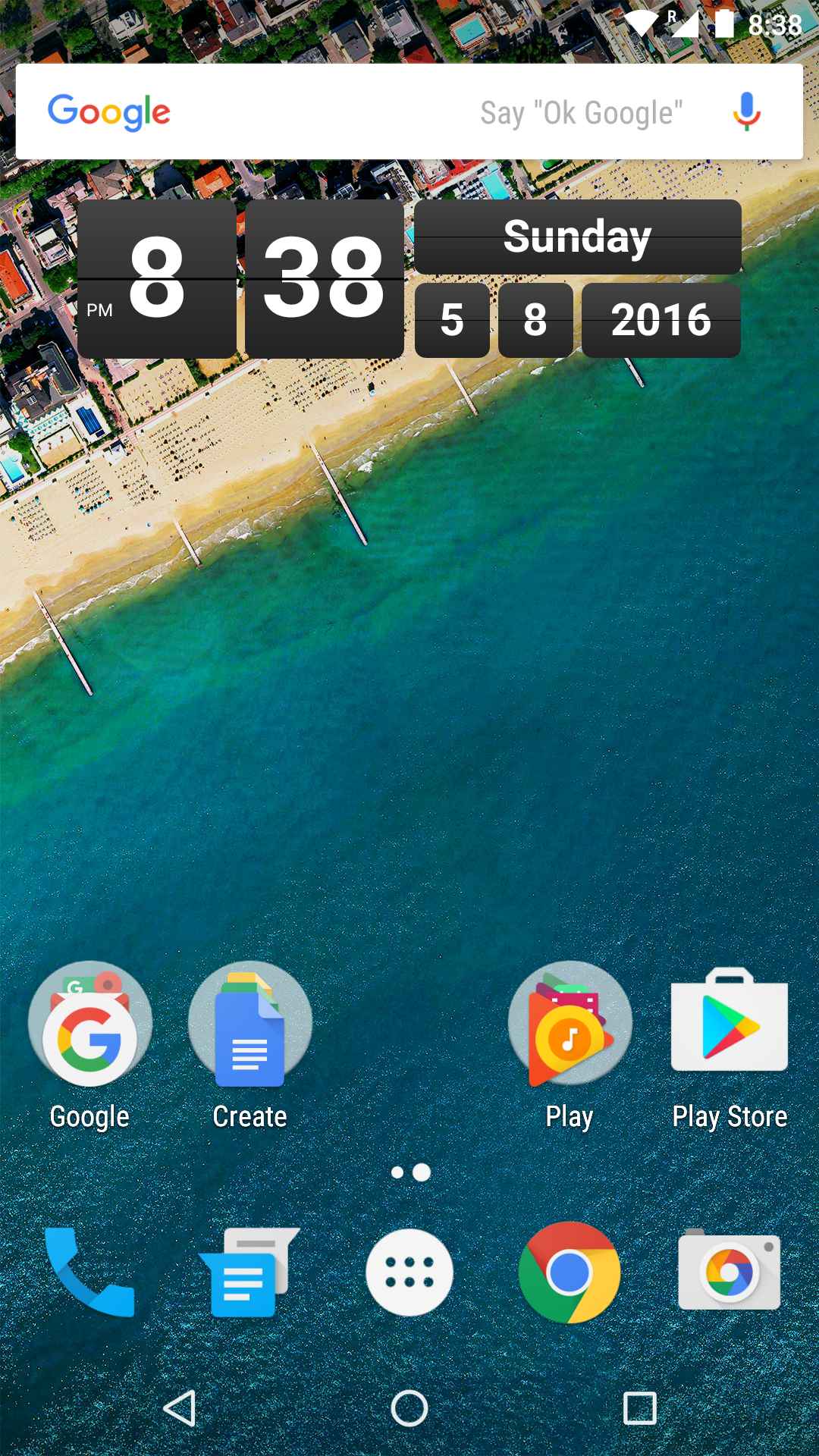Tap the home navigation circle
The height and width of the screenshot is (1456, 819).
(x=409, y=1407)
